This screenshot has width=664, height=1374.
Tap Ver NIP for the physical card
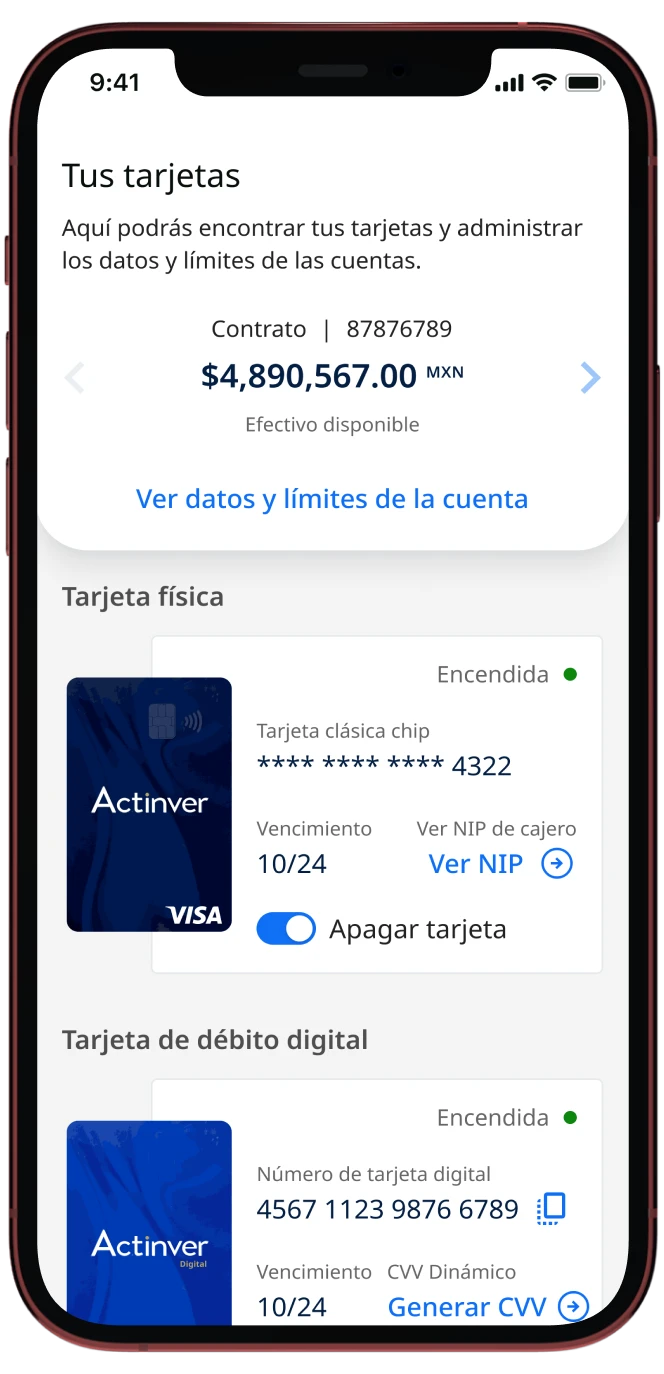[500, 864]
